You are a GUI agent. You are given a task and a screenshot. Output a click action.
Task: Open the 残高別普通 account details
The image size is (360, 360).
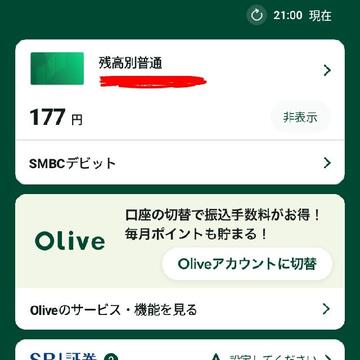pos(180,69)
